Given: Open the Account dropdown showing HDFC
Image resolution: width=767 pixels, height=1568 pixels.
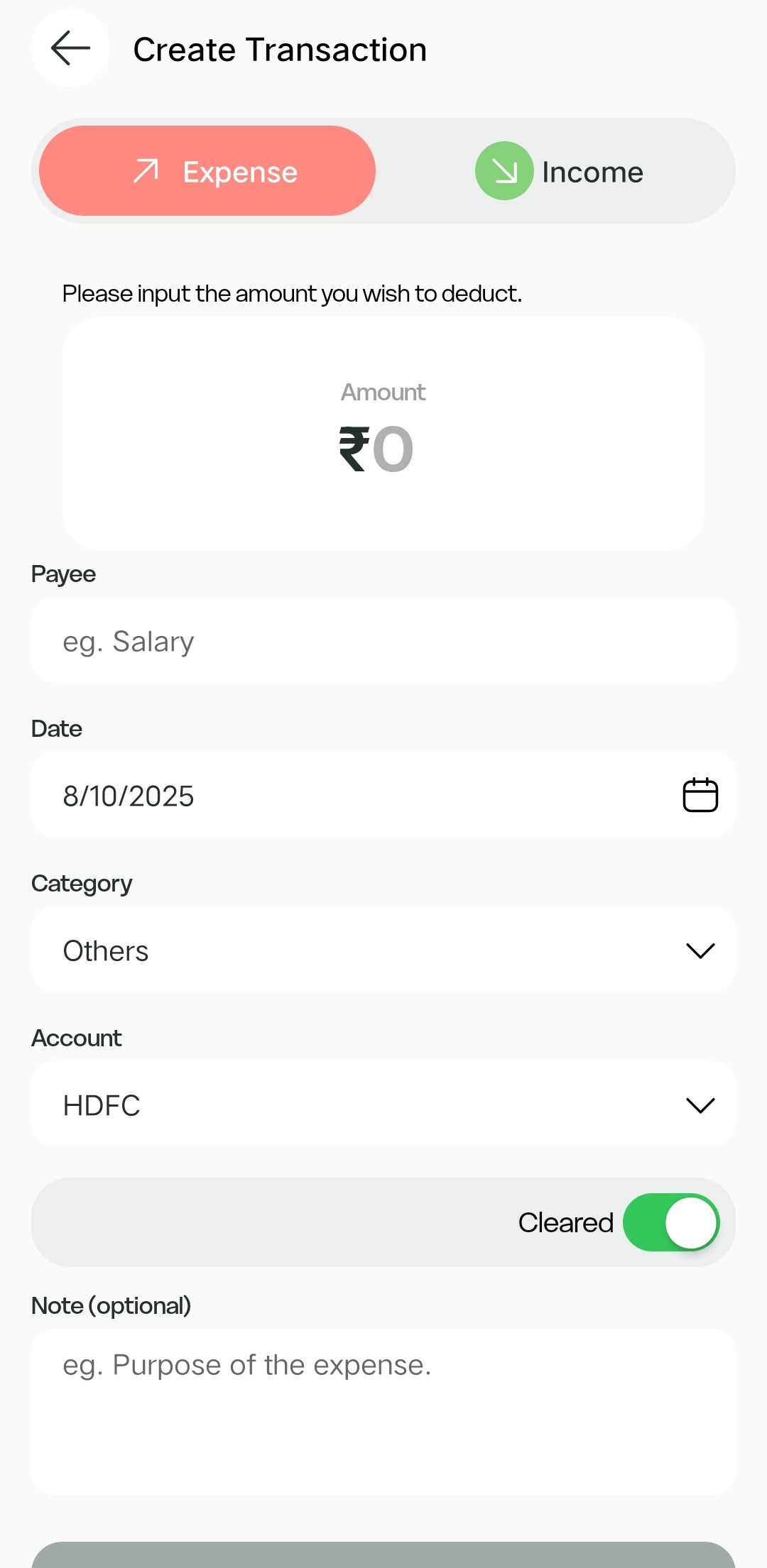Looking at the screenshot, I should (x=383, y=1104).
